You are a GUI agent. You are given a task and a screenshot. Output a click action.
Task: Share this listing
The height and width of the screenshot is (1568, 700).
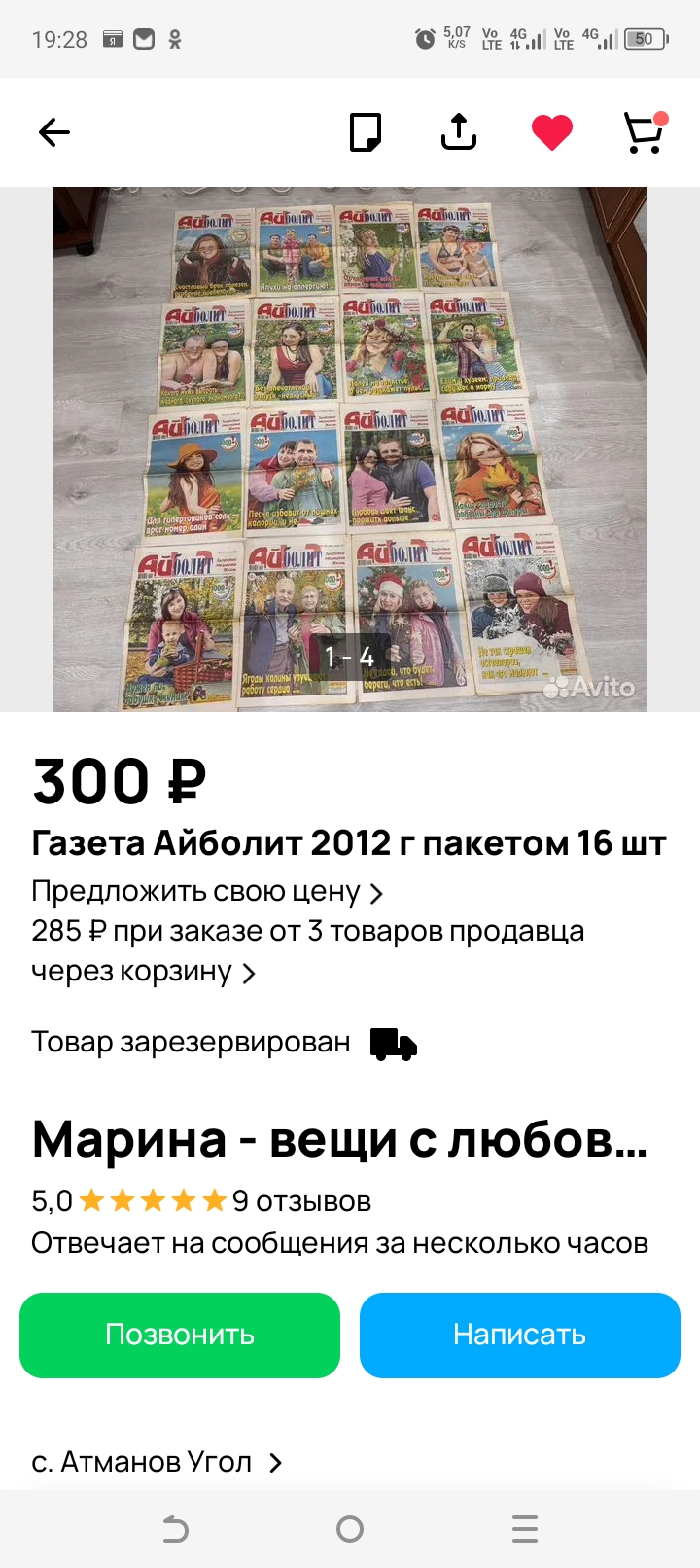pyautogui.click(x=459, y=132)
